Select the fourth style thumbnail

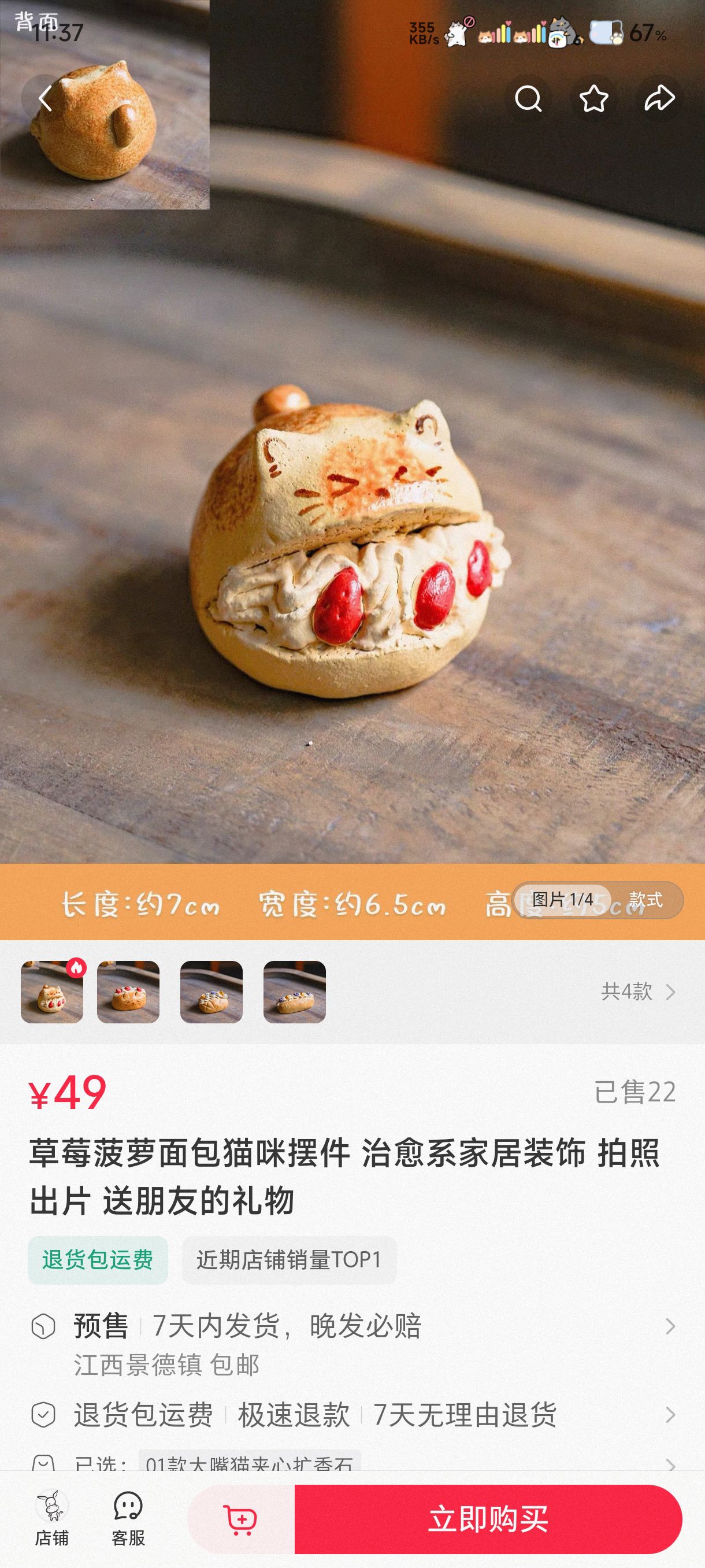tap(294, 992)
